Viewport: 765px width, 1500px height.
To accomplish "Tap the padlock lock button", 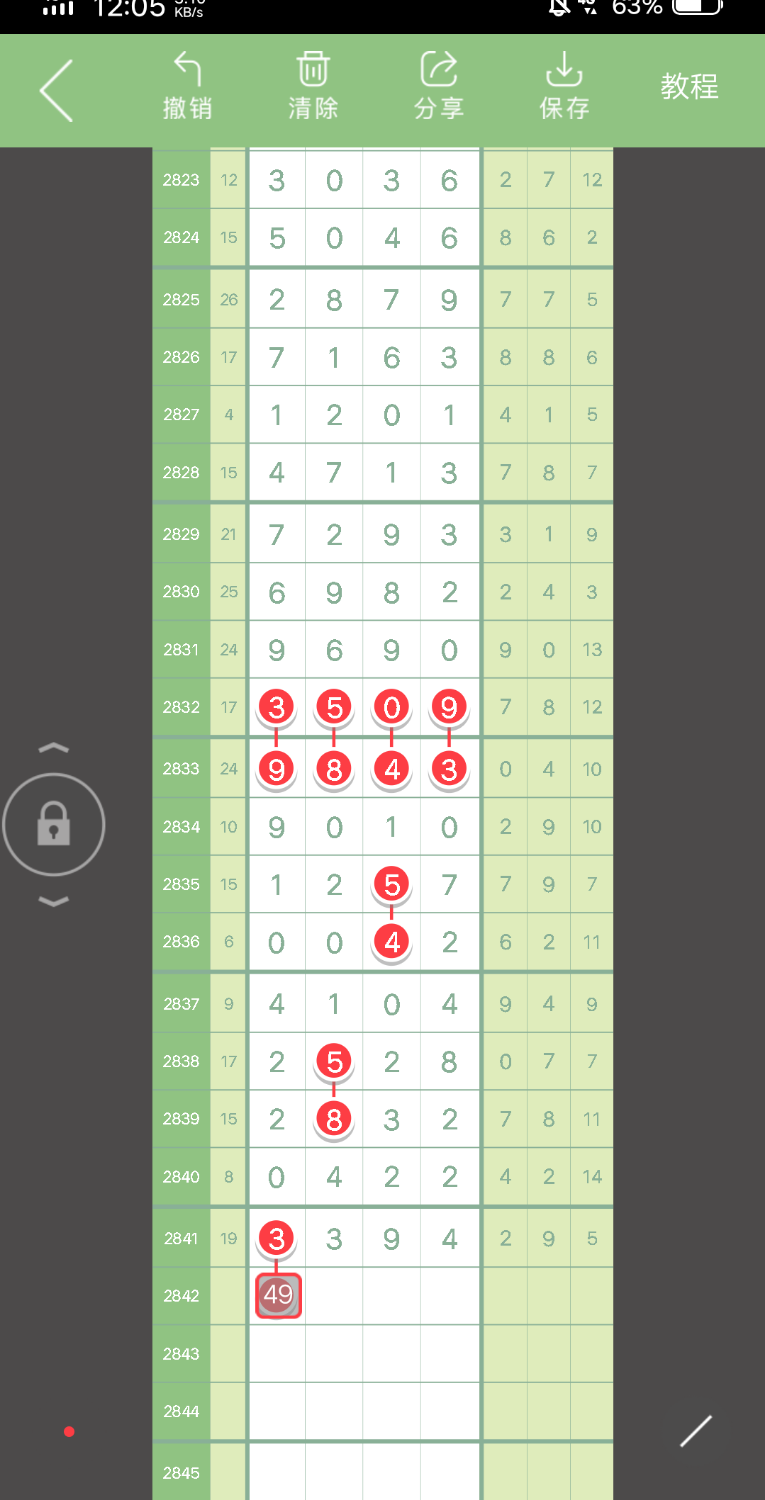I will click(54, 825).
